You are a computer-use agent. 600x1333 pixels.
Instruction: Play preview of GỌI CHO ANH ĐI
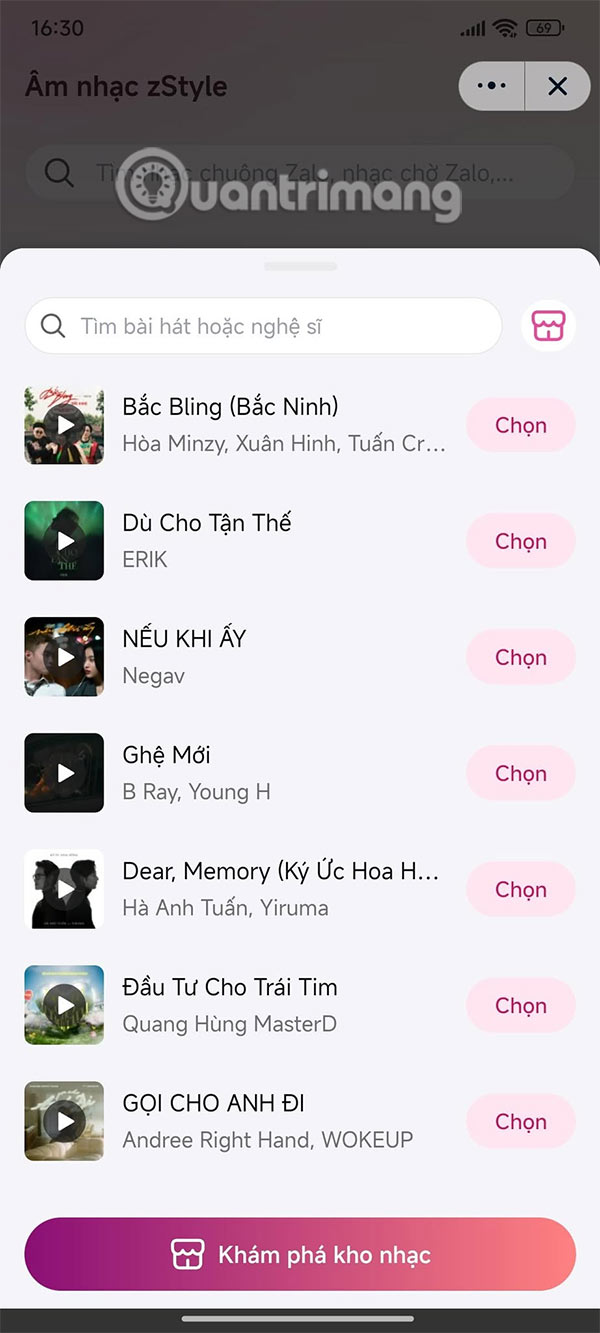65,1121
